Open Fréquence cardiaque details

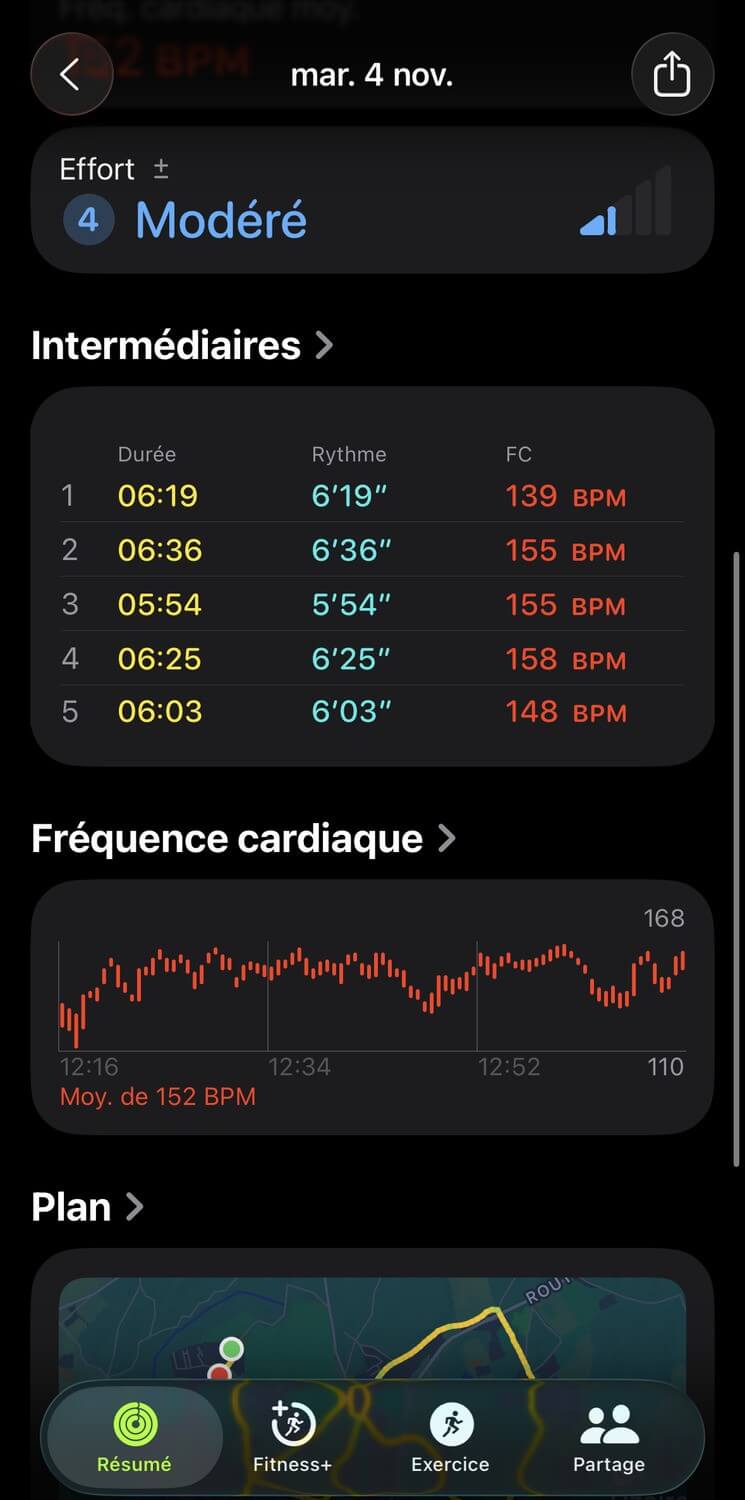click(243, 838)
